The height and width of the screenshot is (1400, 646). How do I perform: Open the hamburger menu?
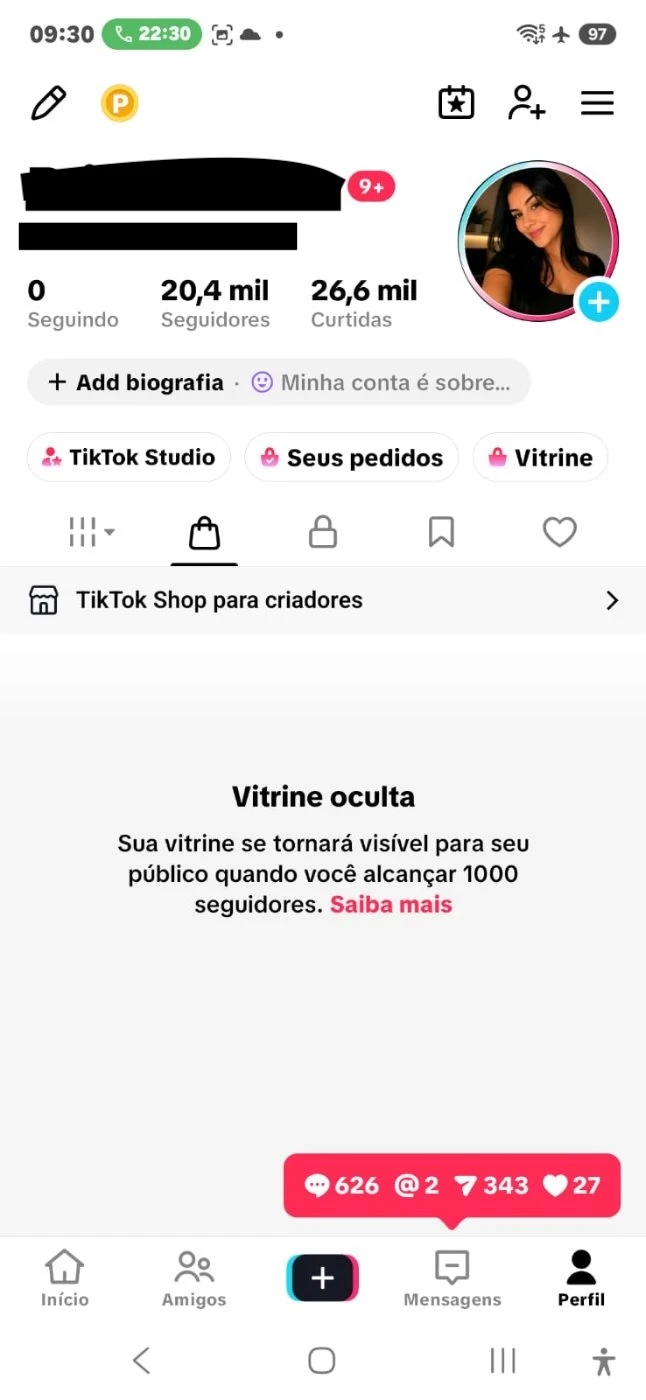(x=597, y=103)
